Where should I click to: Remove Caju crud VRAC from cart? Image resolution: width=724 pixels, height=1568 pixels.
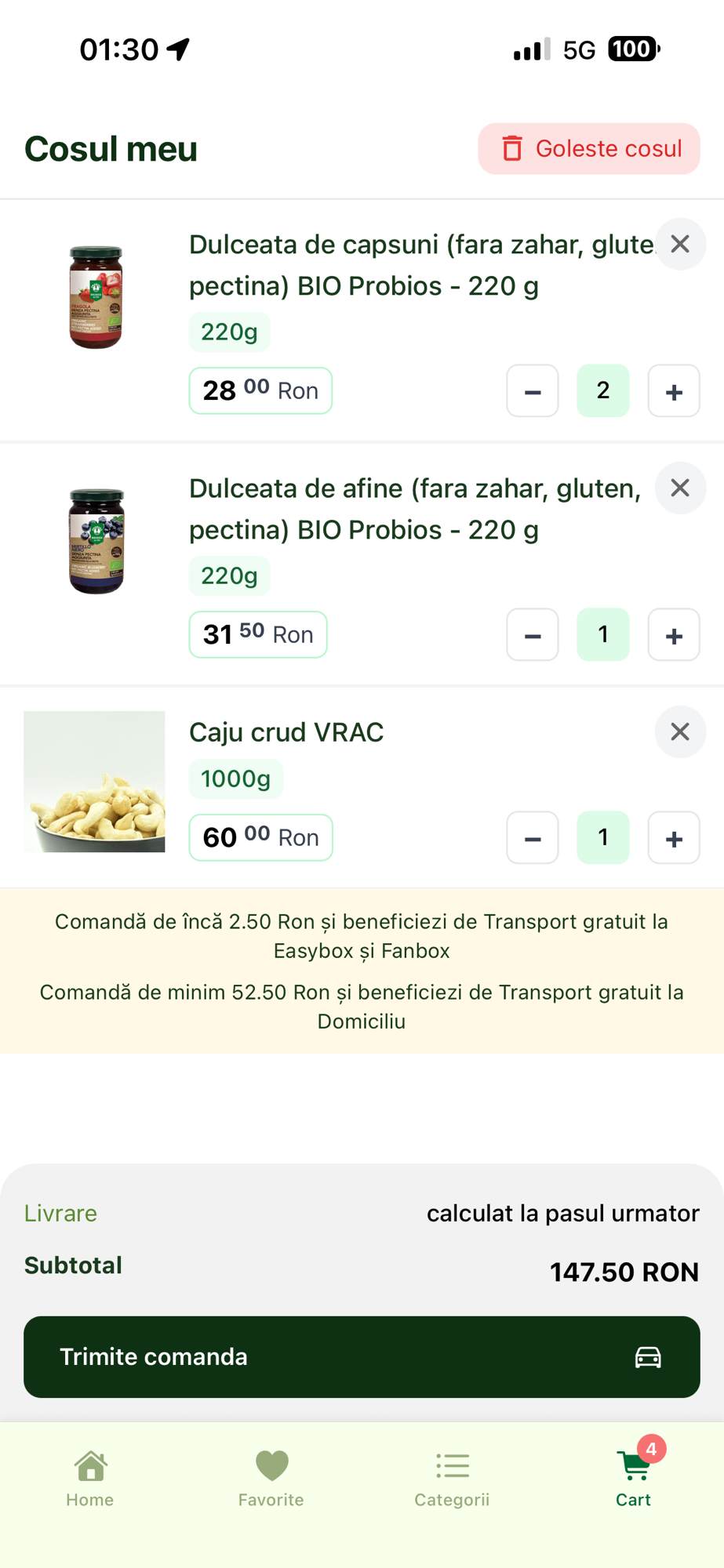(x=680, y=732)
